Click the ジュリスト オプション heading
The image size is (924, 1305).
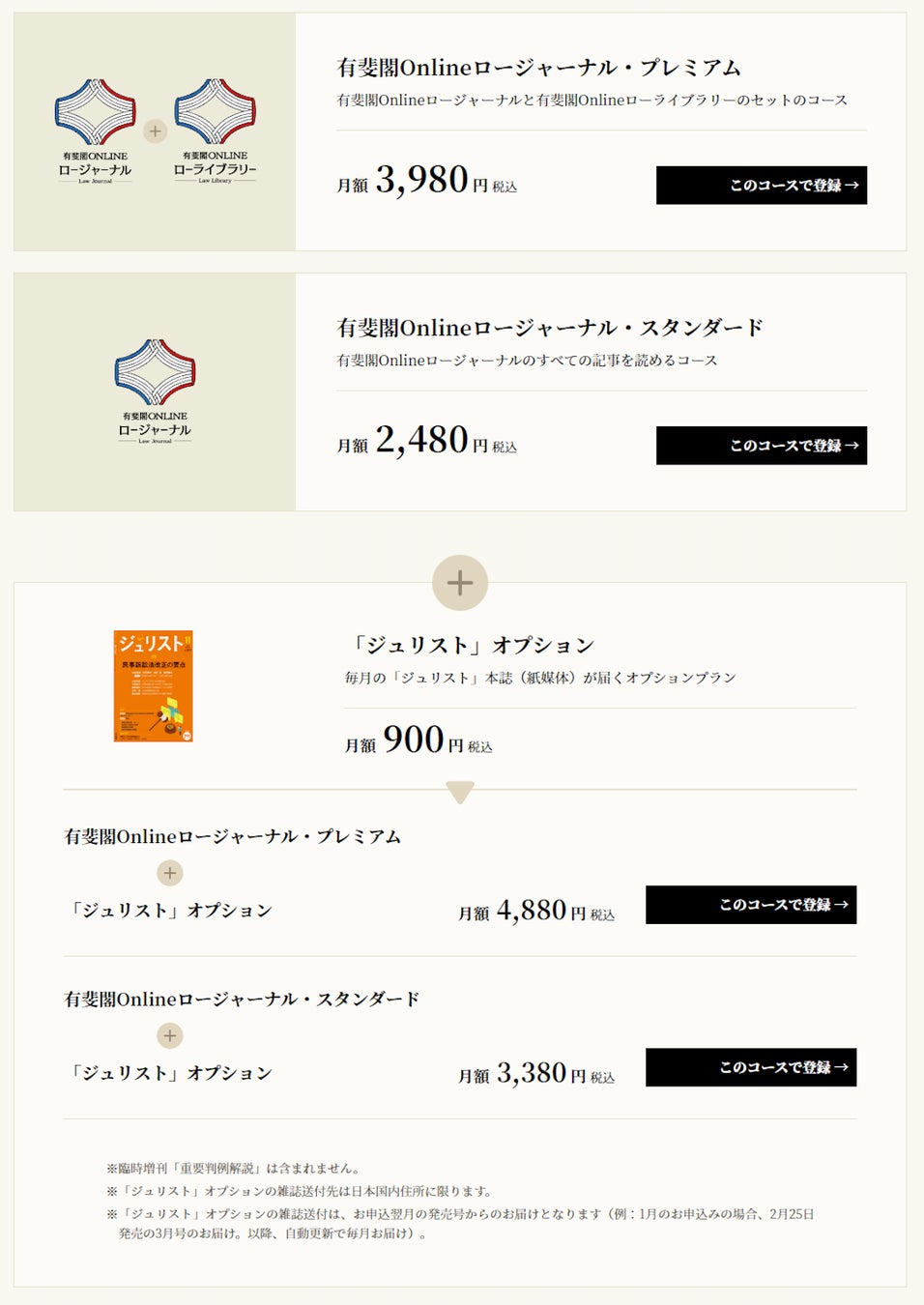[x=472, y=643]
